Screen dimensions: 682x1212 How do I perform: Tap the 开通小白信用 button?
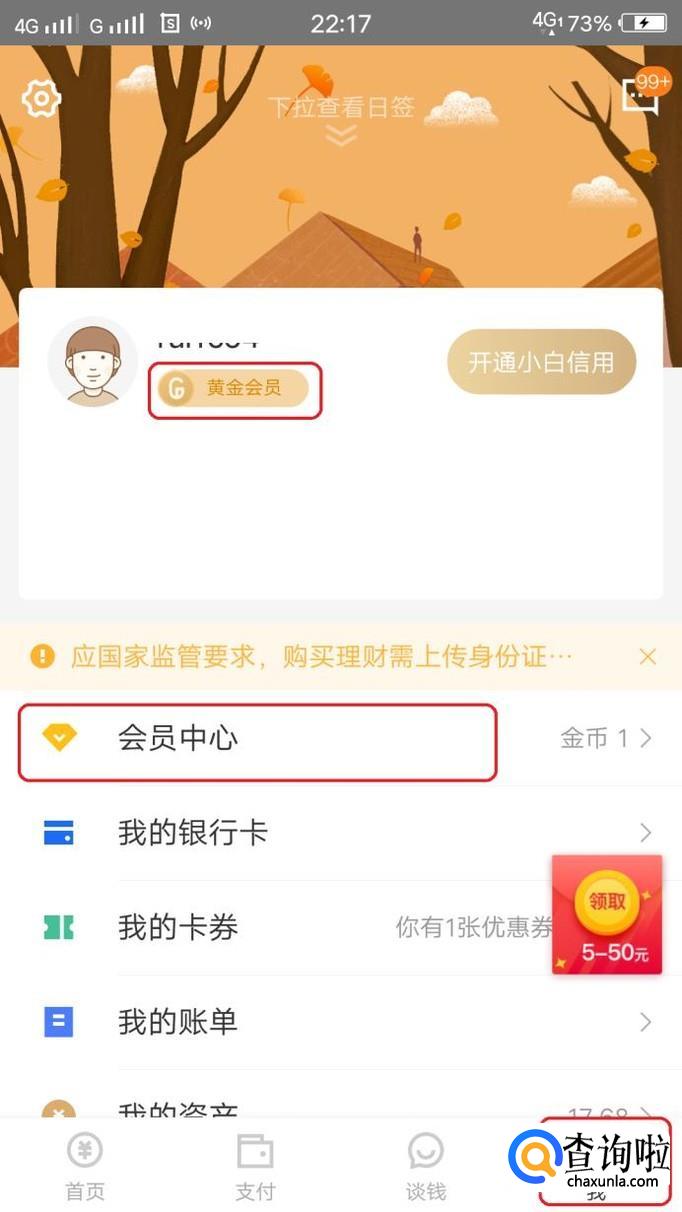click(x=541, y=361)
